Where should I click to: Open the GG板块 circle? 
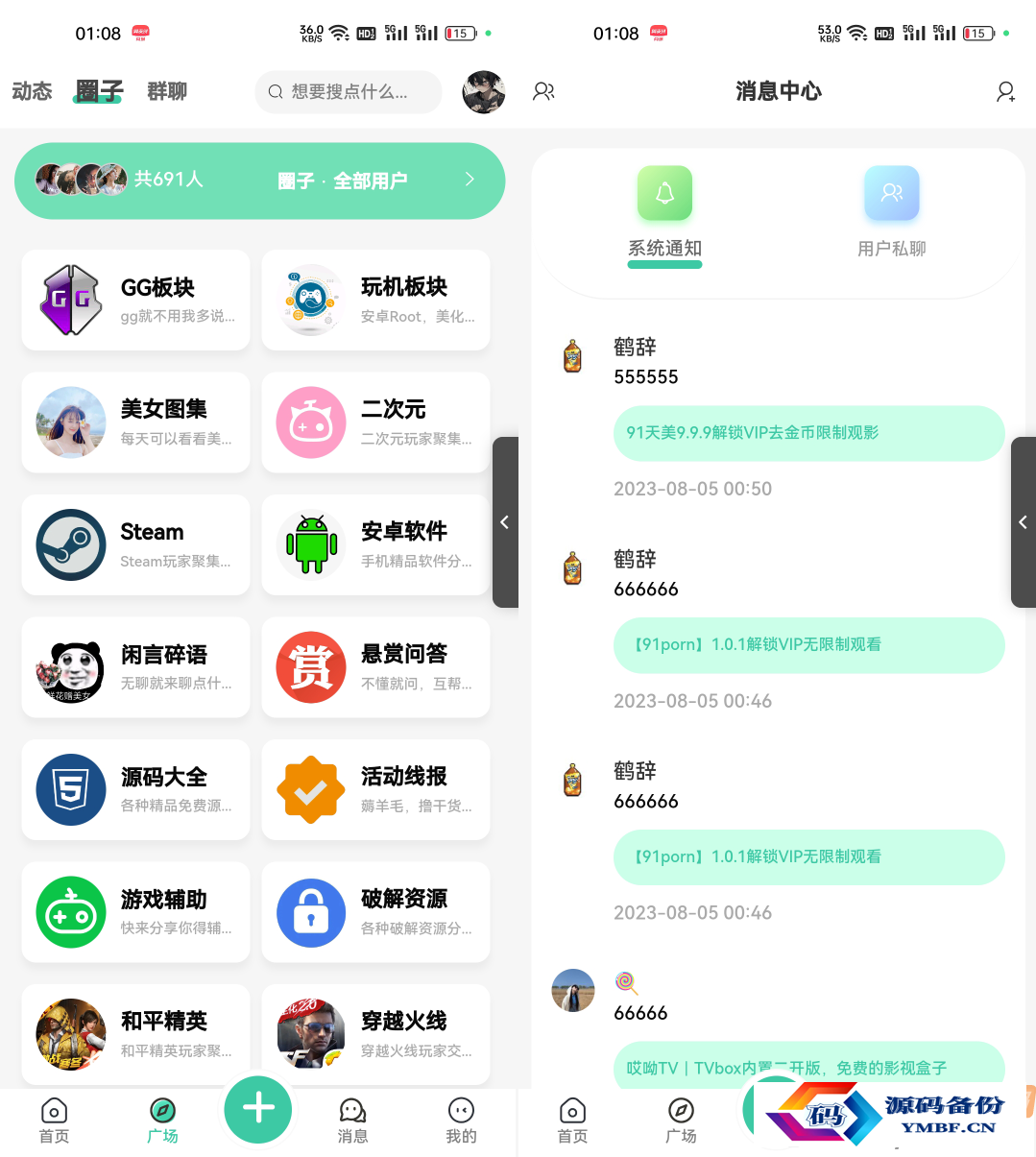pos(135,301)
